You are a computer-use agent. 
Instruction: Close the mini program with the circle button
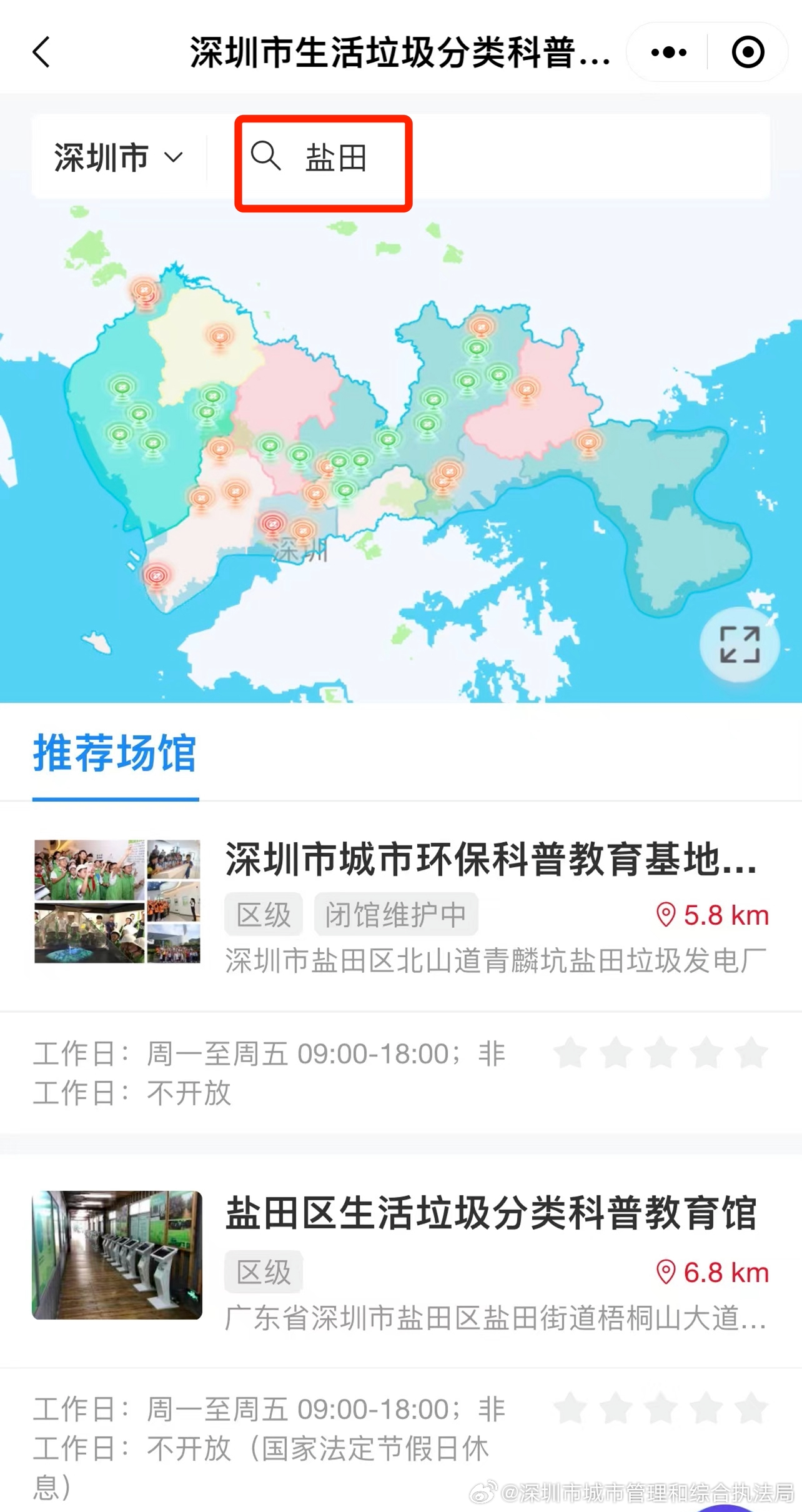748,52
